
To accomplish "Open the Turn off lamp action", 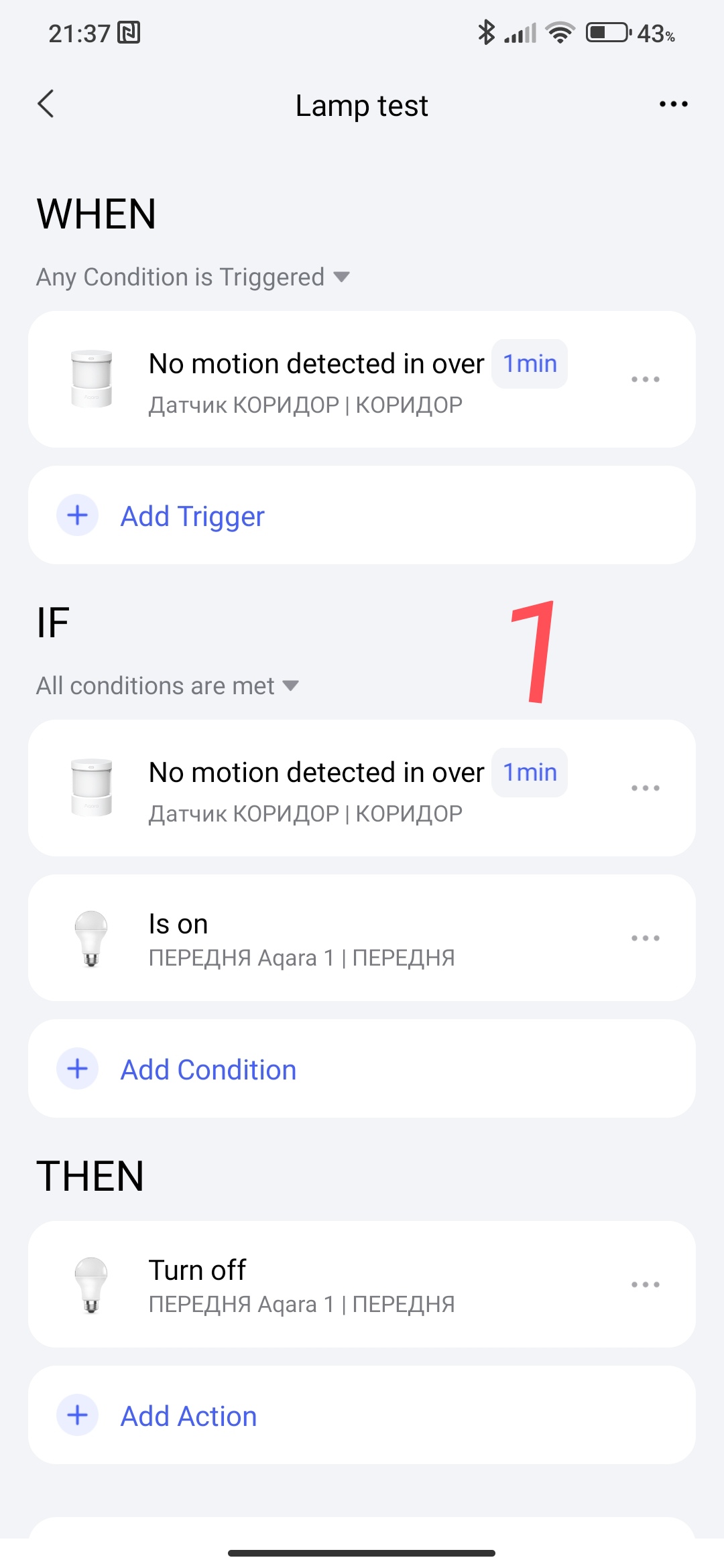I will point(302,1285).
